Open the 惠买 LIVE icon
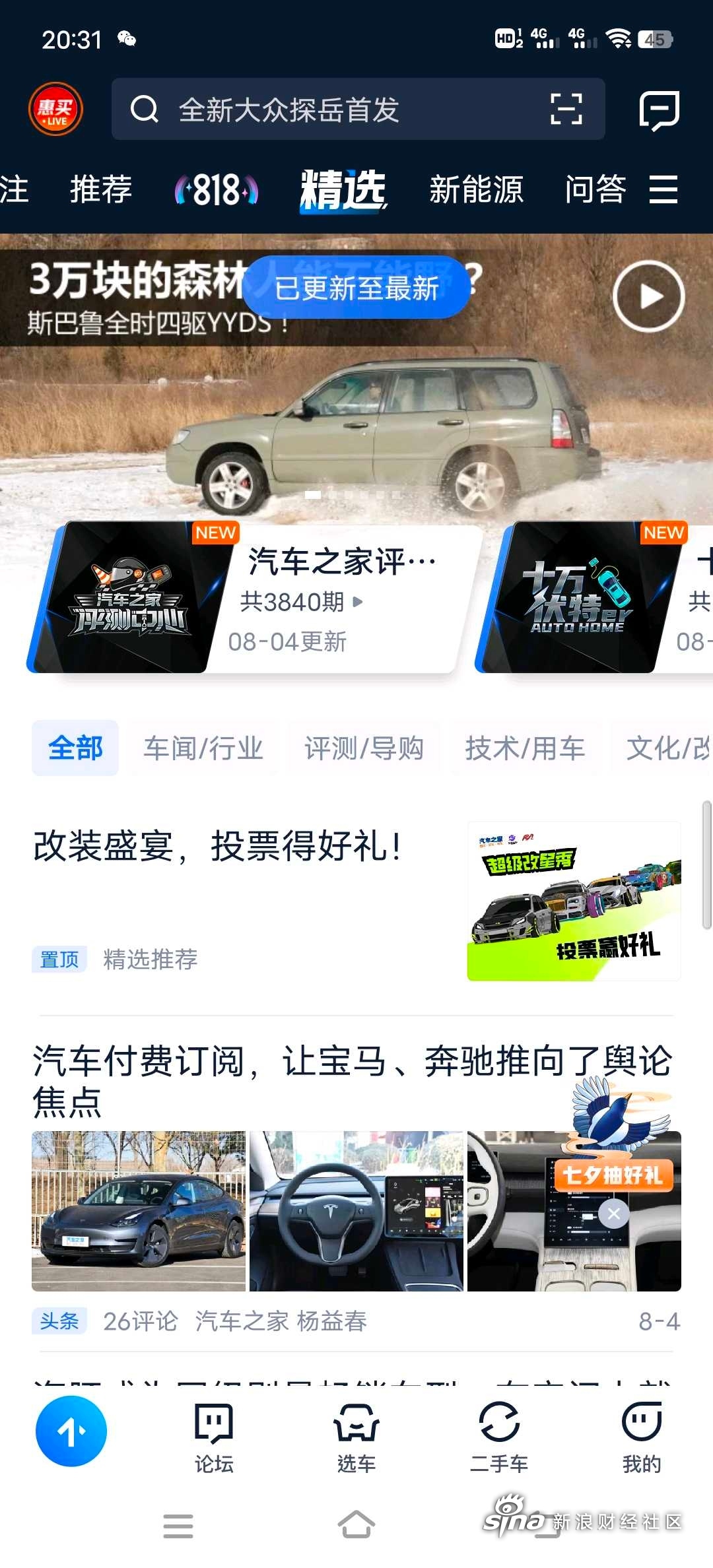The height and width of the screenshot is (1568, 713). tap(56, 110)
